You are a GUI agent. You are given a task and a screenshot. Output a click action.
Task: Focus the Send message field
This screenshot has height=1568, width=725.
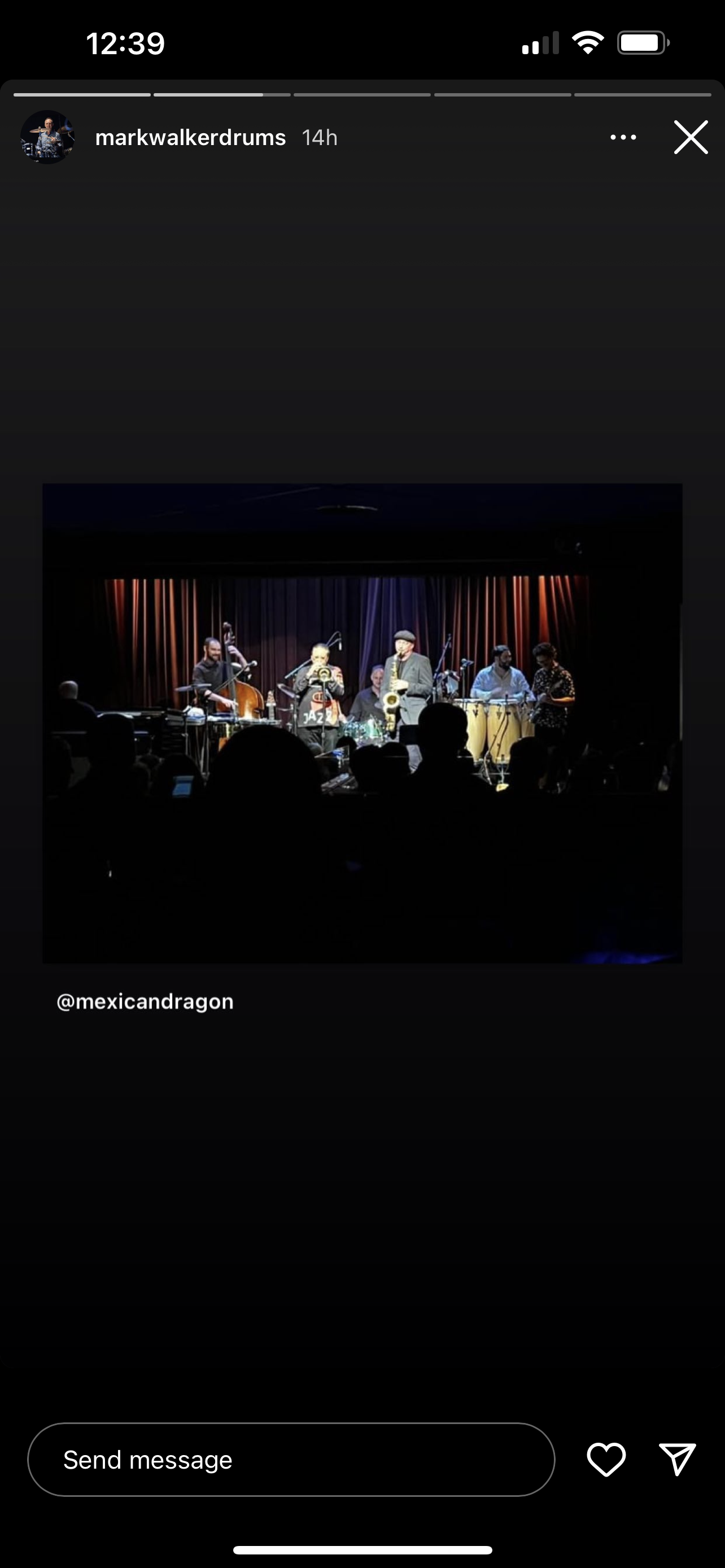tap(291, 1460)
